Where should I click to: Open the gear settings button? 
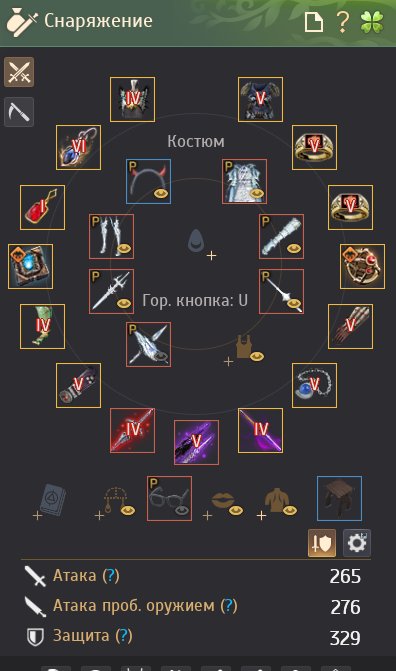tap(357, 543)
